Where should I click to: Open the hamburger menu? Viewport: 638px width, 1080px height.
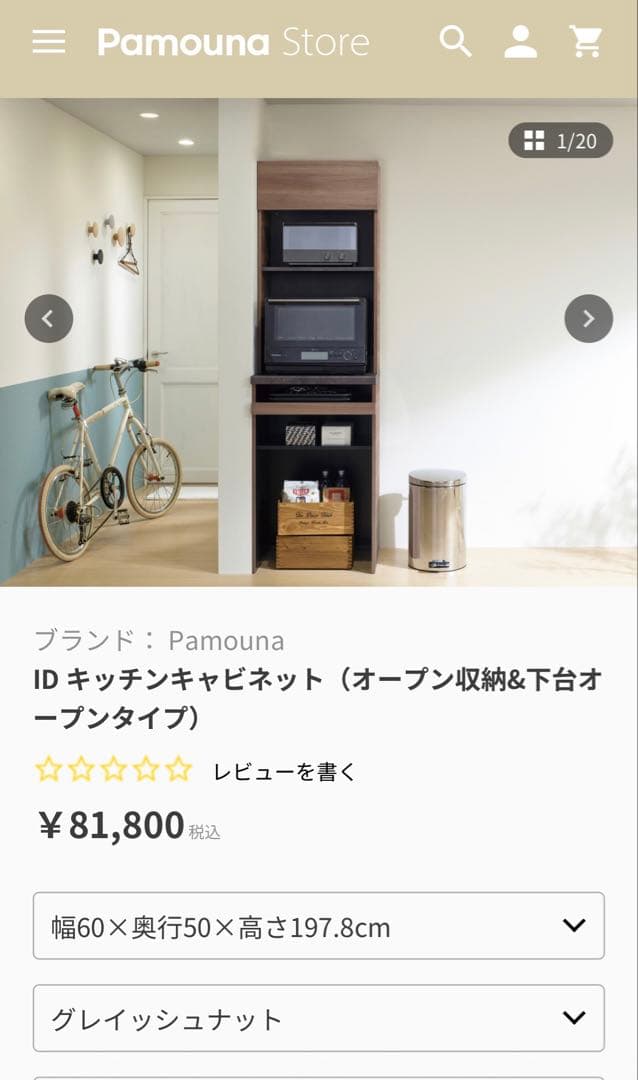[x=48, y=42]
